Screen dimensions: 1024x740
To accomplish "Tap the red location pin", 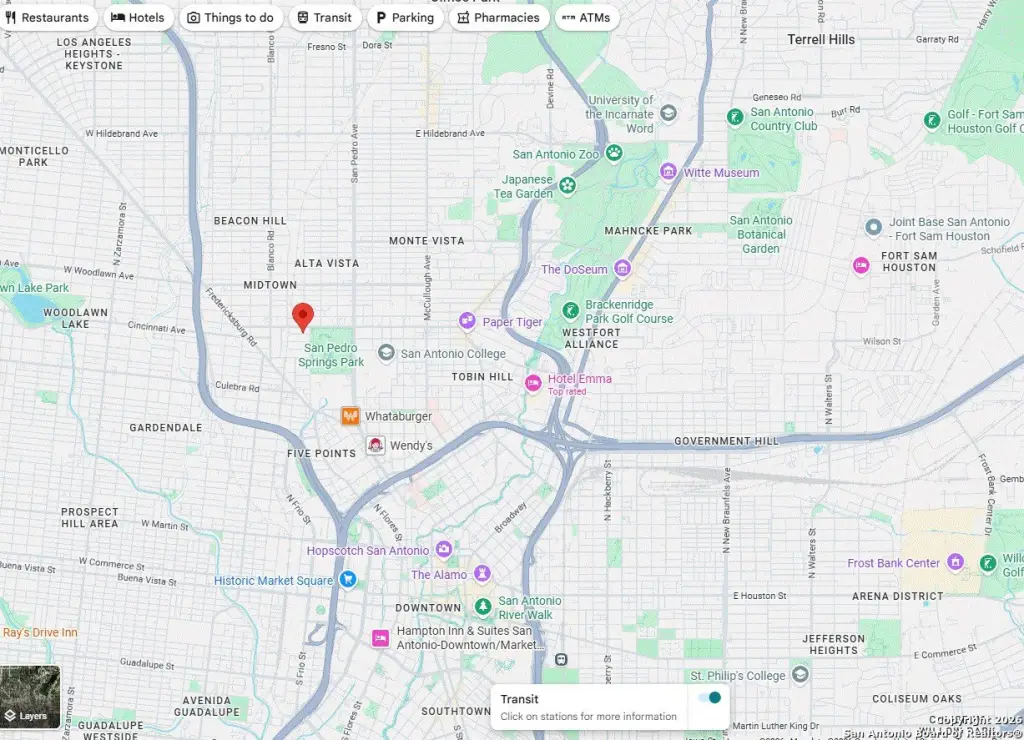I will (303, 316).
